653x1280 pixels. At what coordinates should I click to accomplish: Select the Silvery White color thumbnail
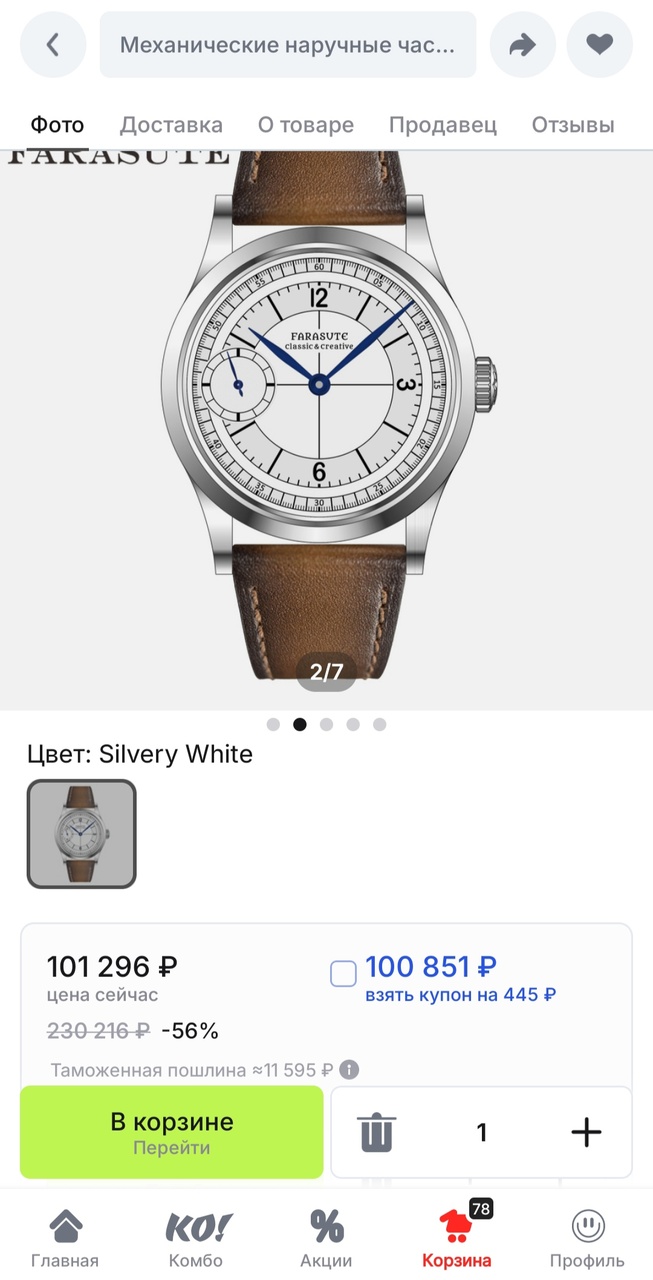pos(81,834)
